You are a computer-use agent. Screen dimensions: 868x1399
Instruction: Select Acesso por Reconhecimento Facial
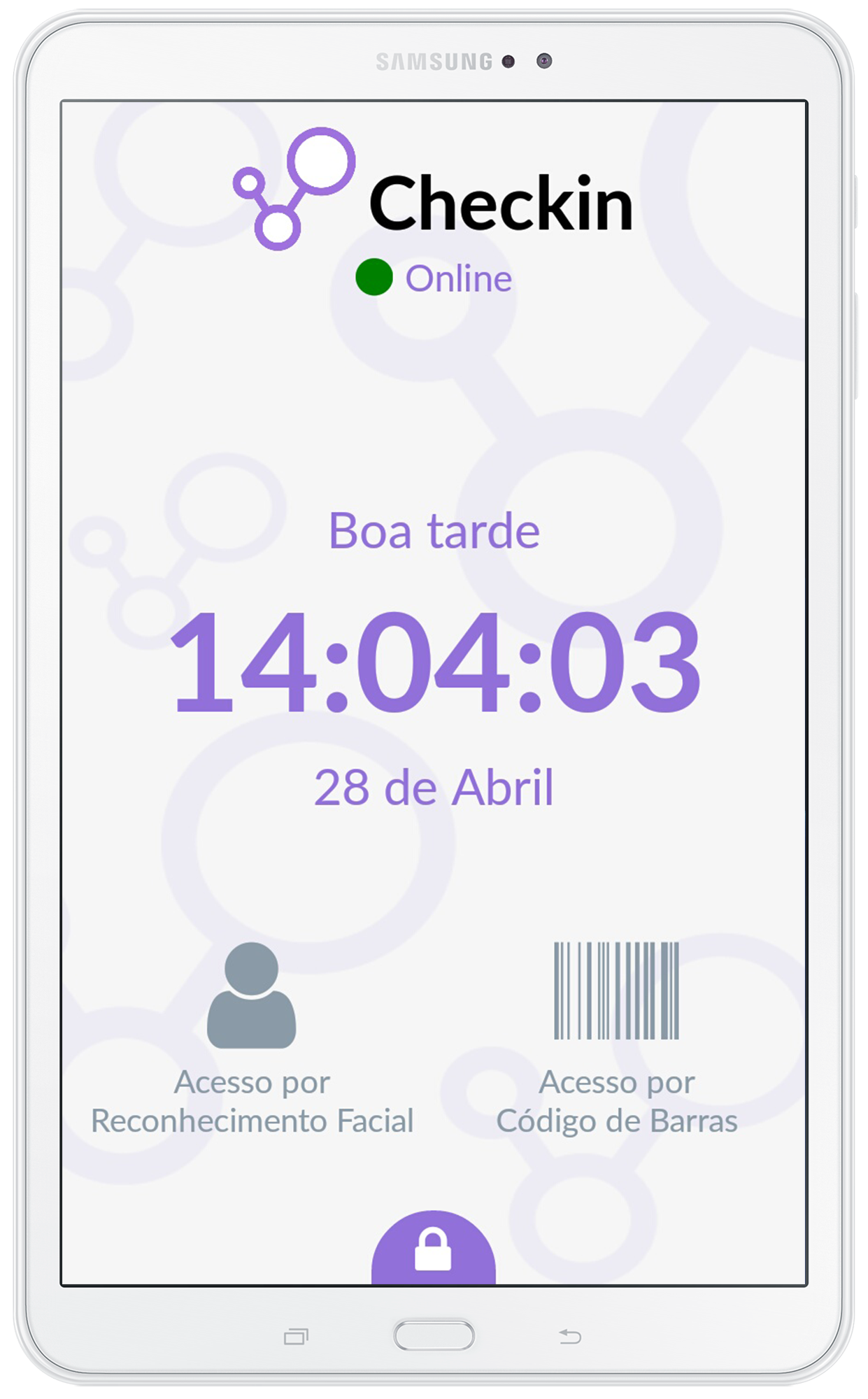(252, 1035)
